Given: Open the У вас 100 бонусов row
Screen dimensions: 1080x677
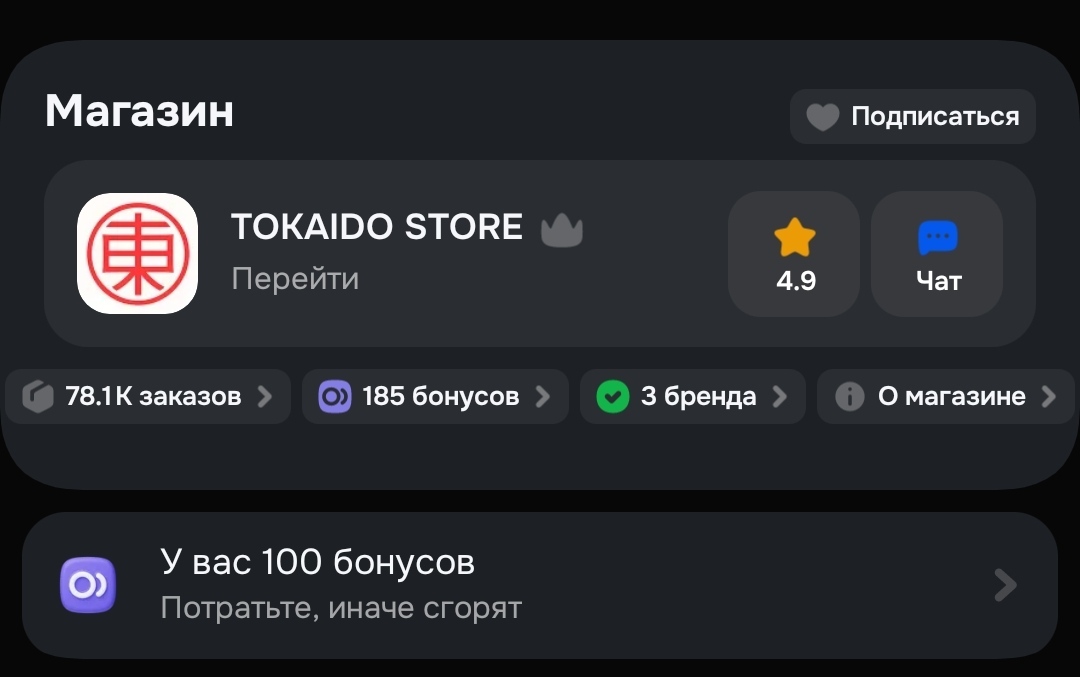Looking at the screenshot, I should pos(539,585).
